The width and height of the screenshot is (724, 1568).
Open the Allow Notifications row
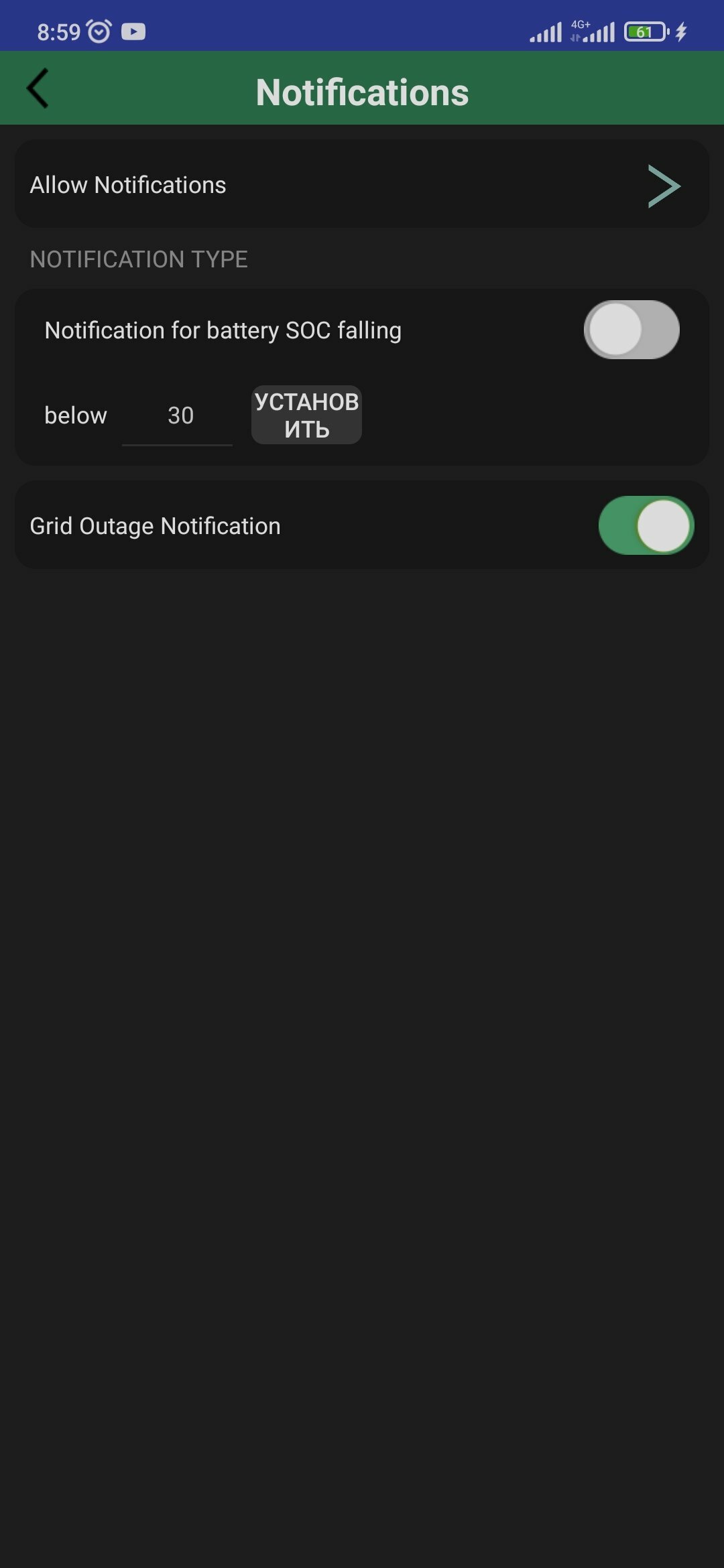tap(362, 184)
